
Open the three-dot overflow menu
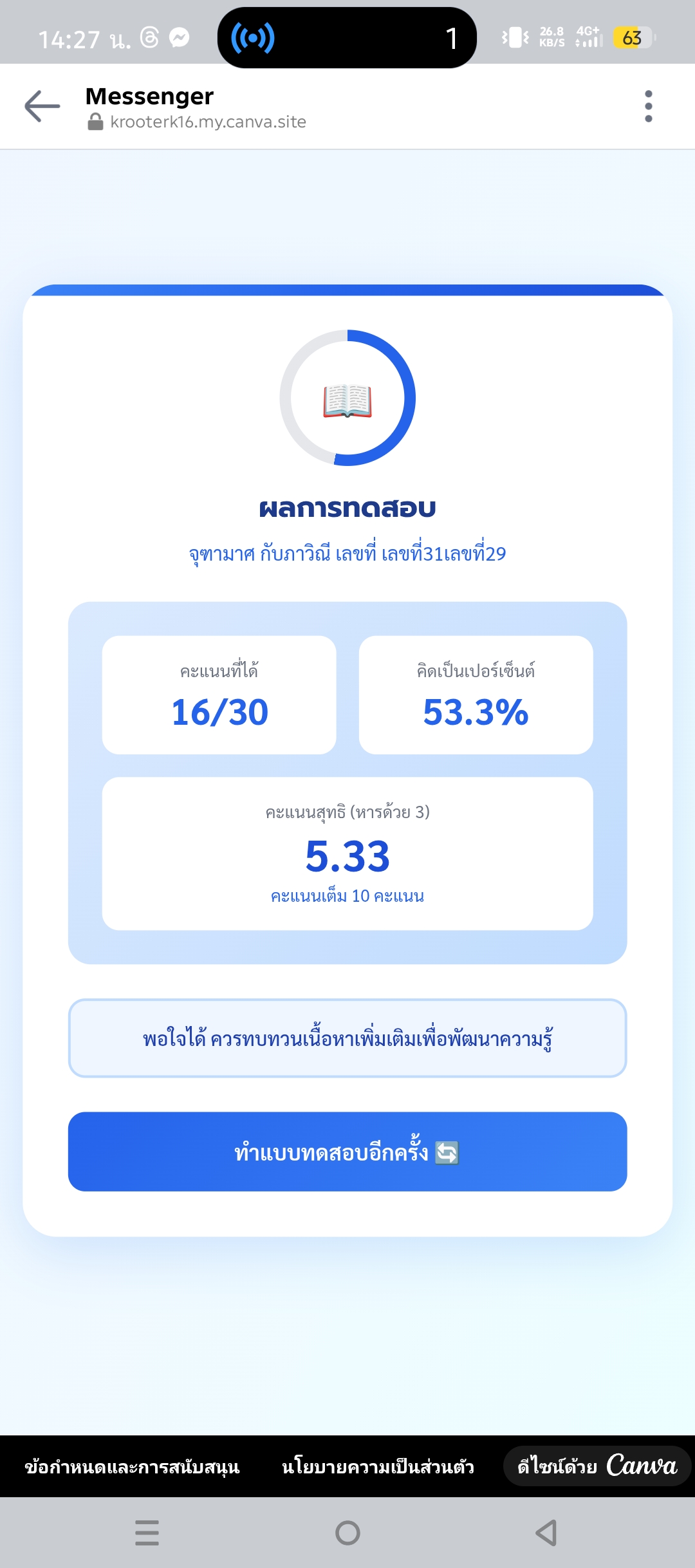coord(648,106)
